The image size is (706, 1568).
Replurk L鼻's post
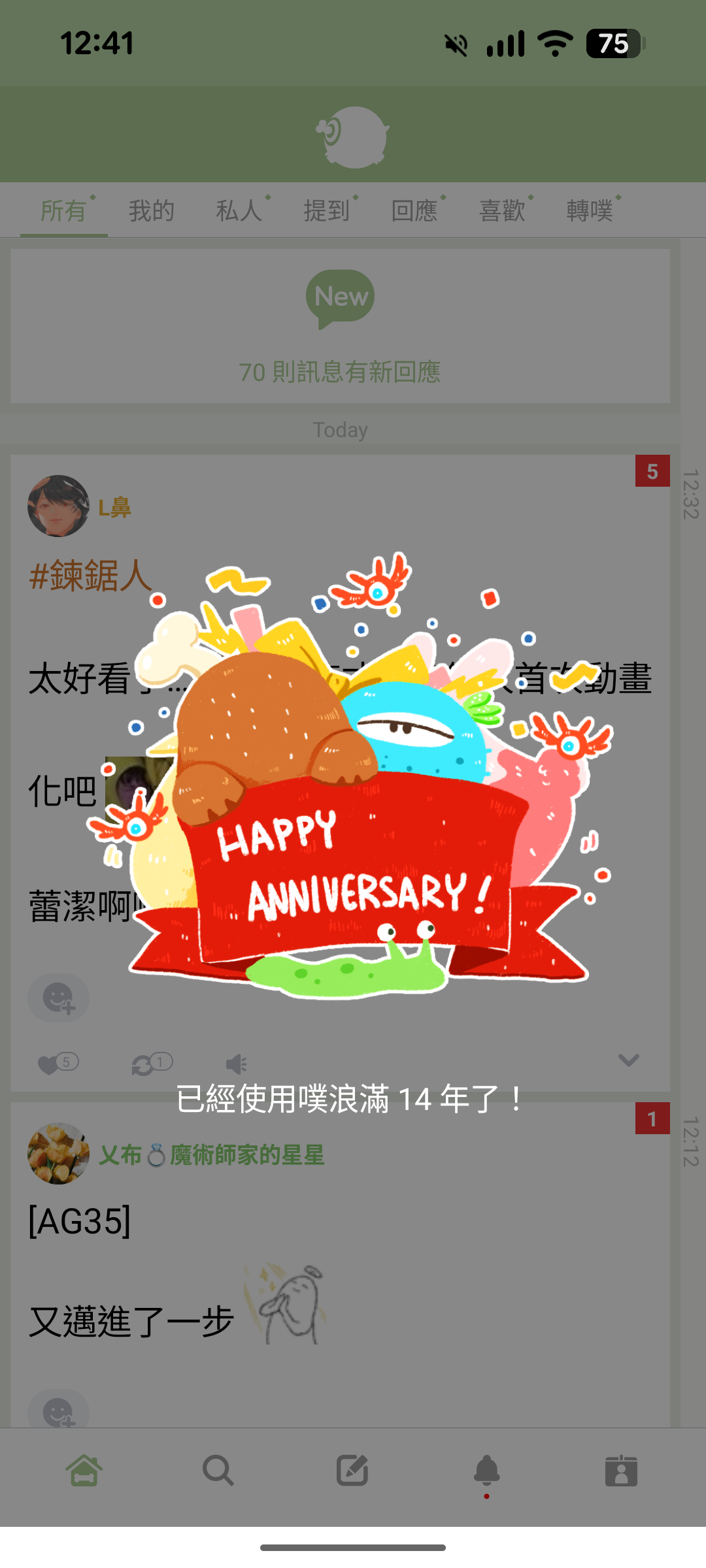click(143, 1064)
